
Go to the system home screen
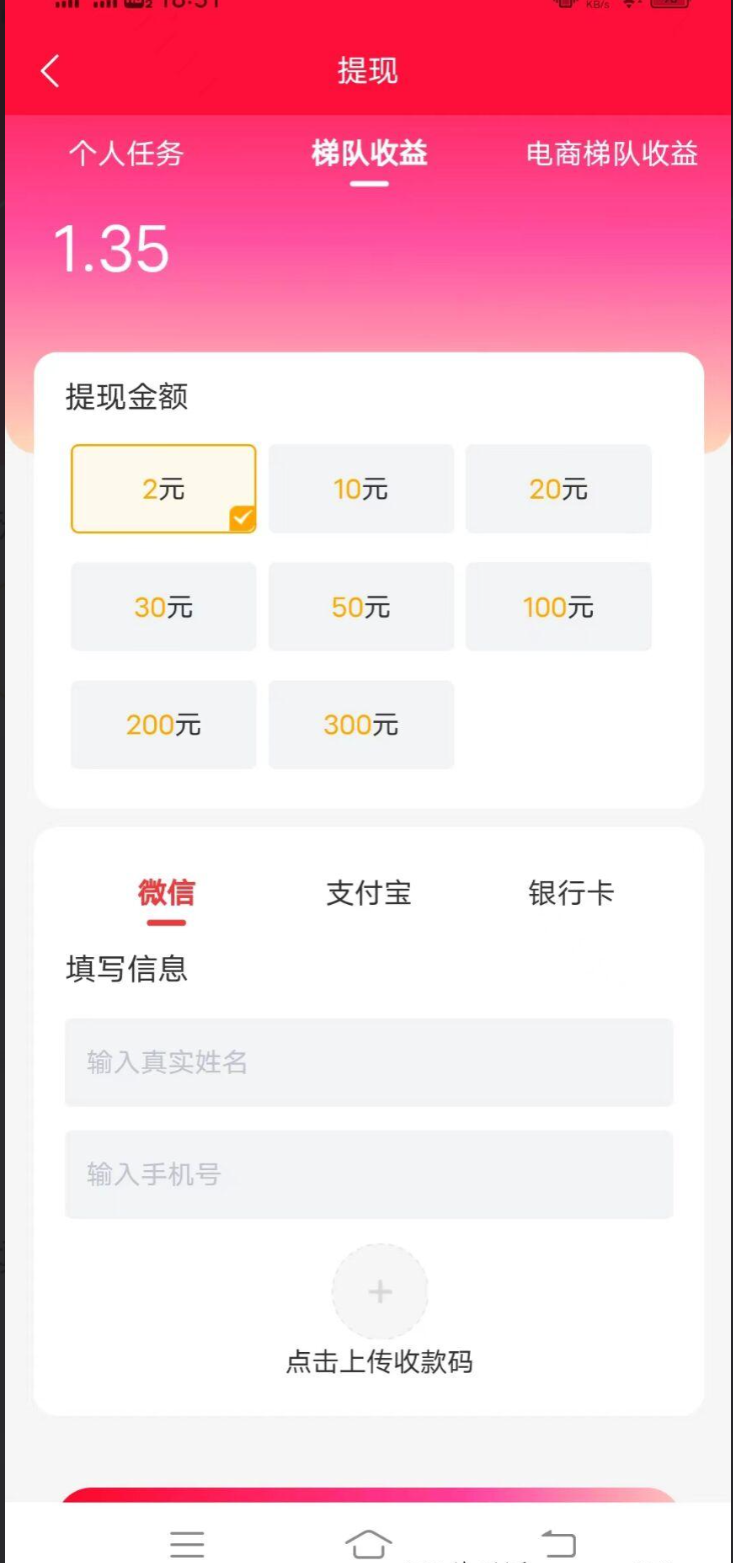click(368, 1543)
